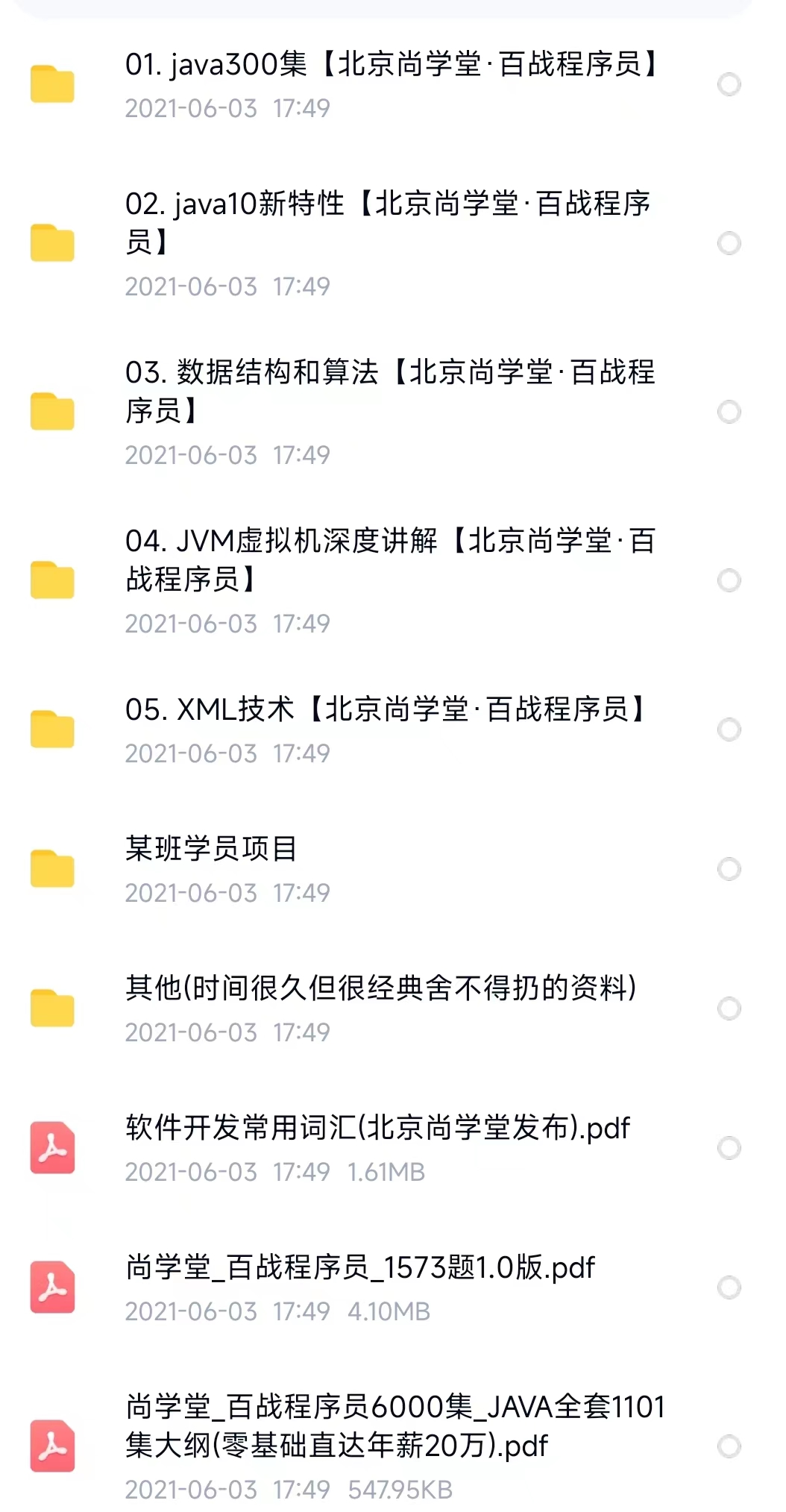Select the JAVA全套1101集大纲 PDF checkbox
This screenshot has height=1512, width=786.
coord(729,1446)
